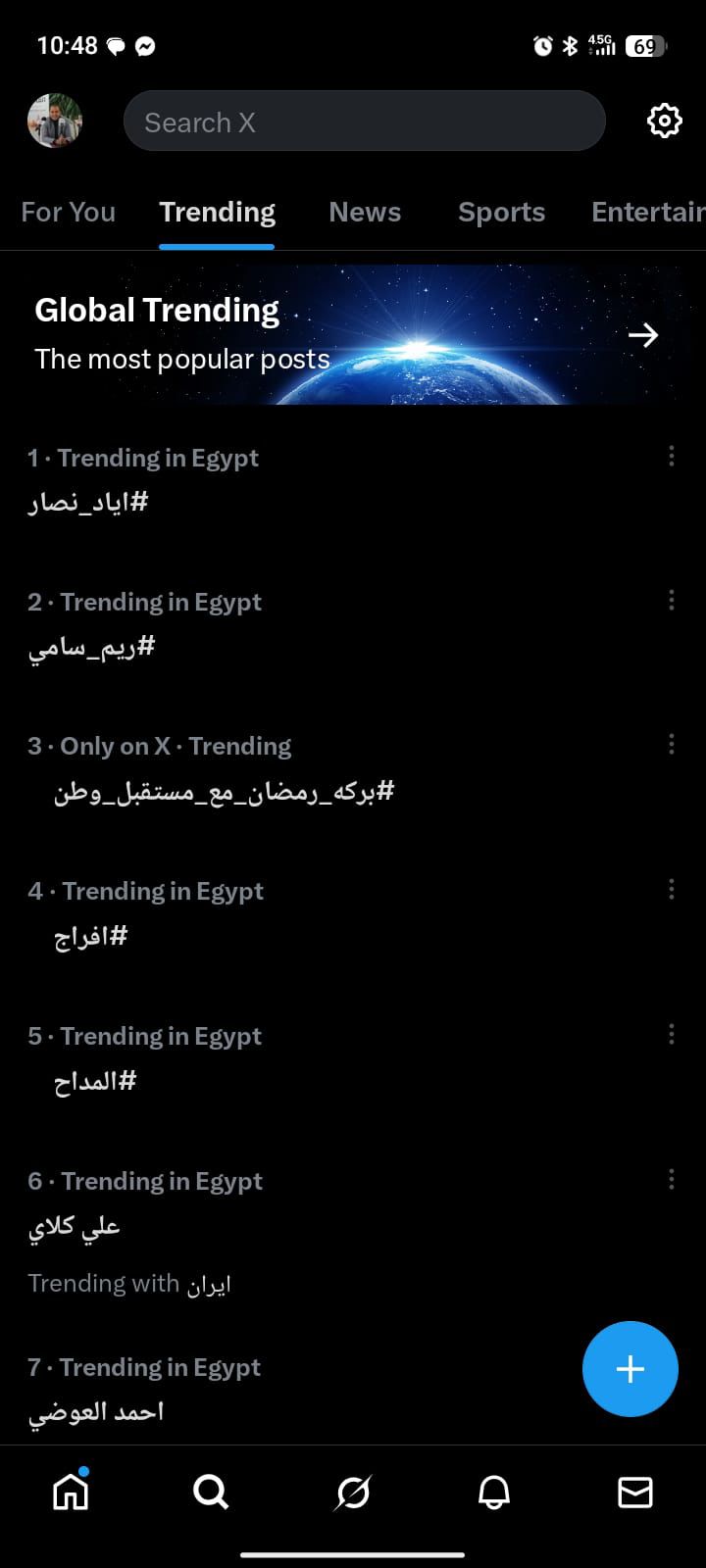Image resolution: width=706 pixels, height=1568 pixels.
Task: Switch to the Sports tab
Action: pos(501,212)
